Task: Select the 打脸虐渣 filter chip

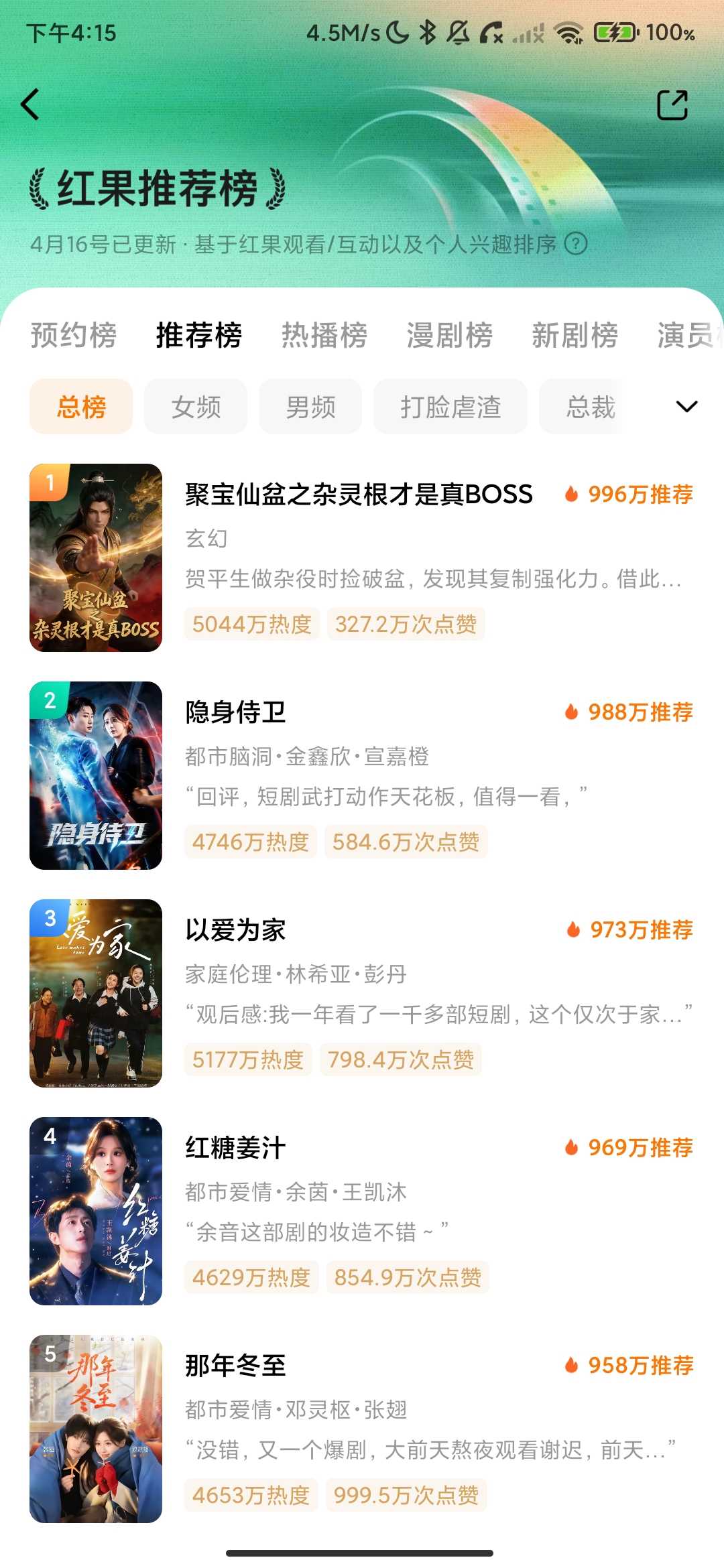Action: click(x=450, y=407)
